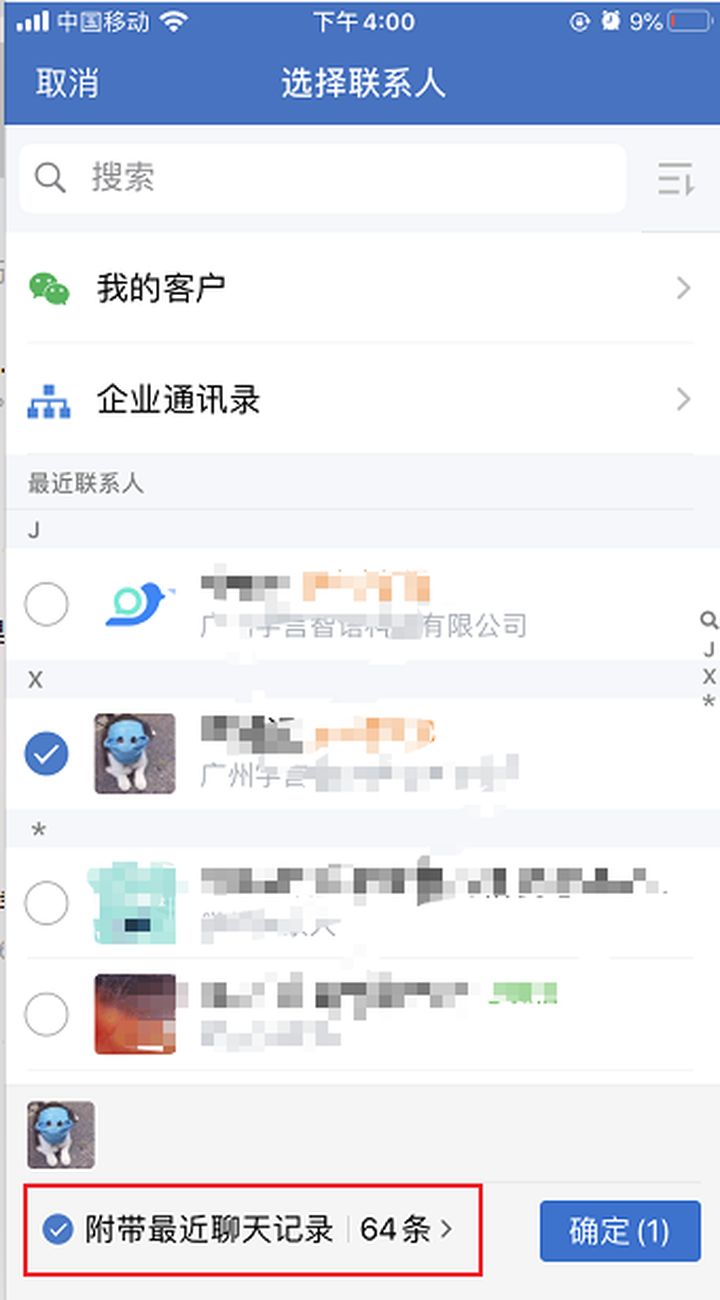Viewport: 720px width, 1300px height.
Task: Deselect the checked contact under section X
Action: coord(46,754)
